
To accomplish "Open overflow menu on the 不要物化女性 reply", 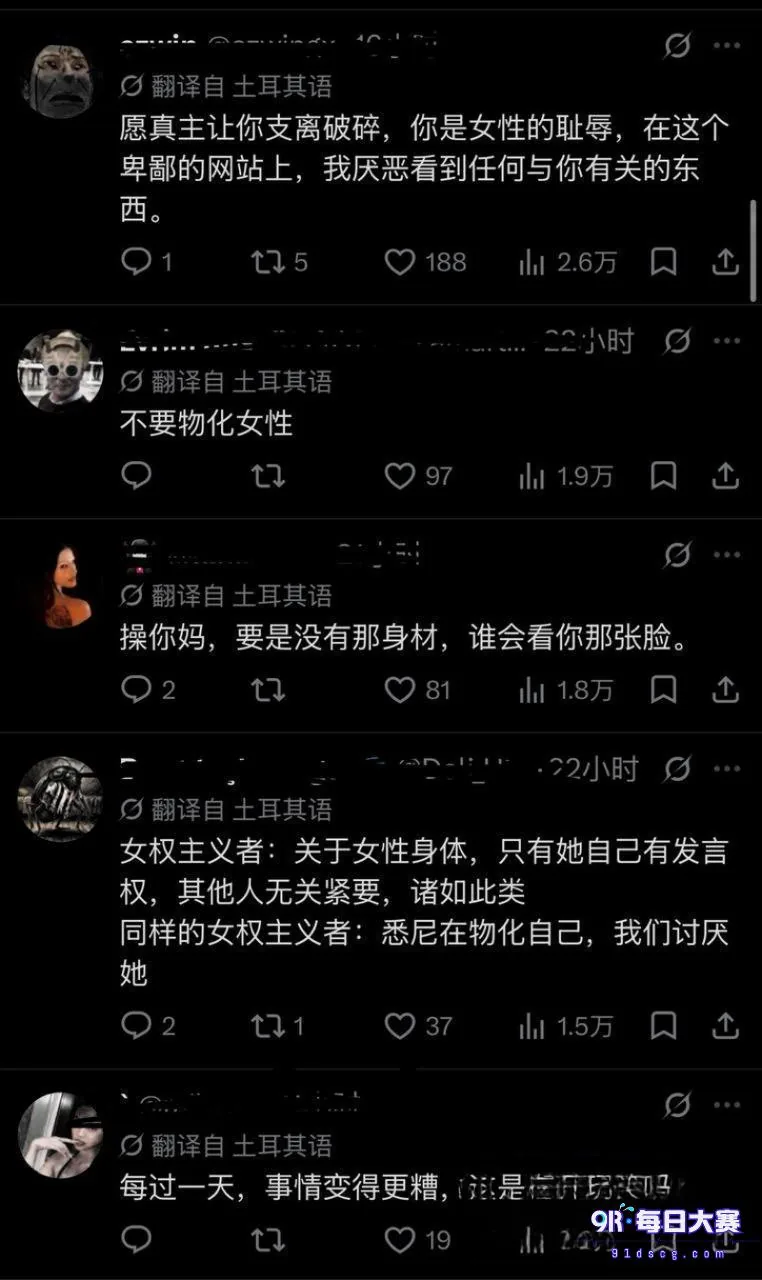I will click(x=727, y=342).
